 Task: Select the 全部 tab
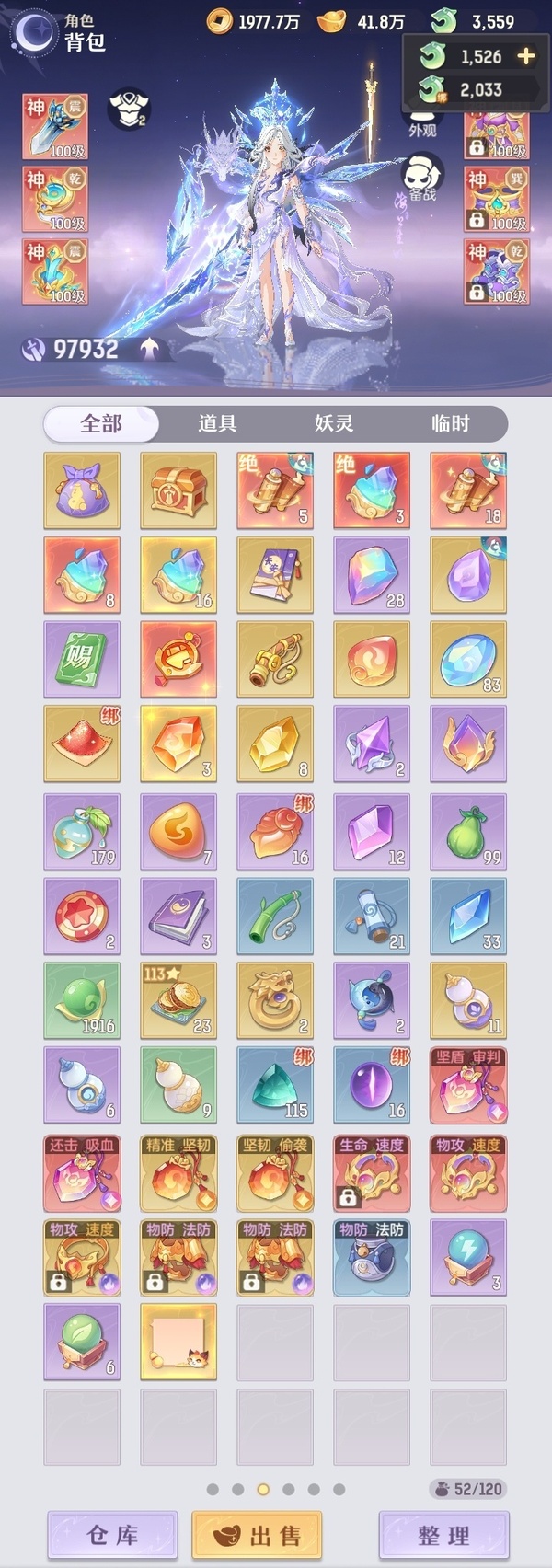101,423
